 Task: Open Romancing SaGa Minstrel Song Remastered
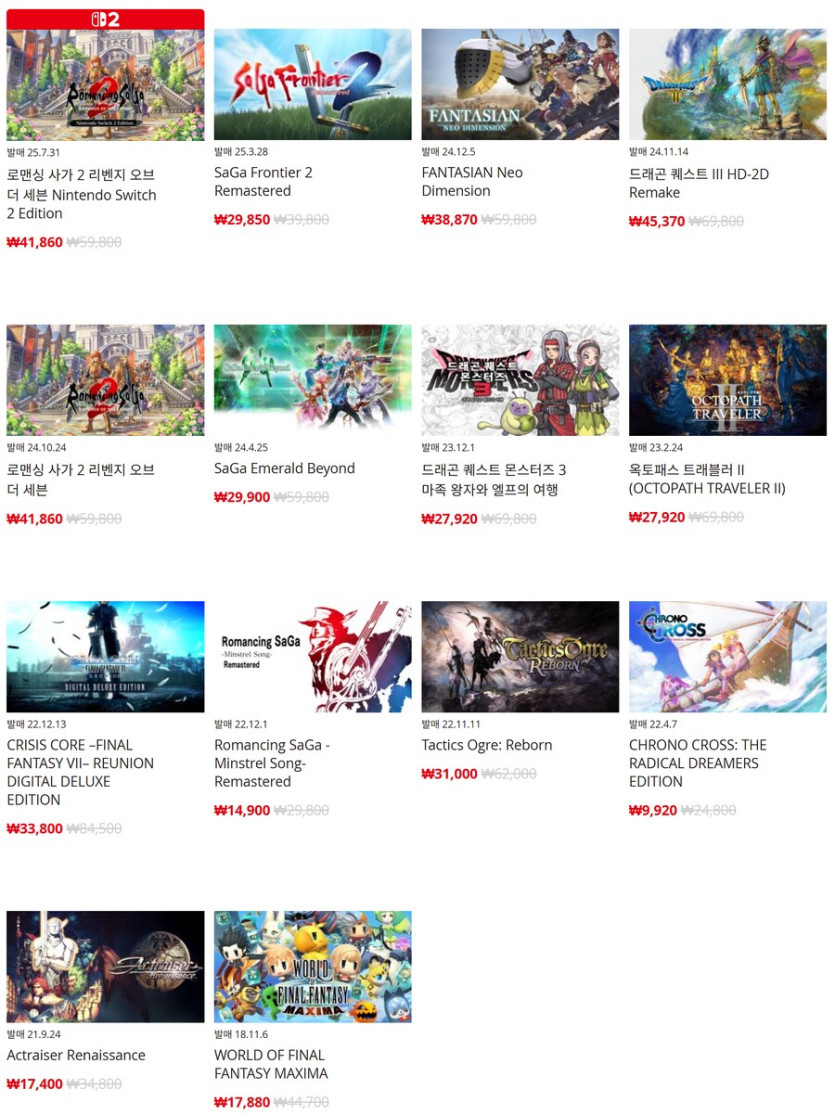coord(312,657)
